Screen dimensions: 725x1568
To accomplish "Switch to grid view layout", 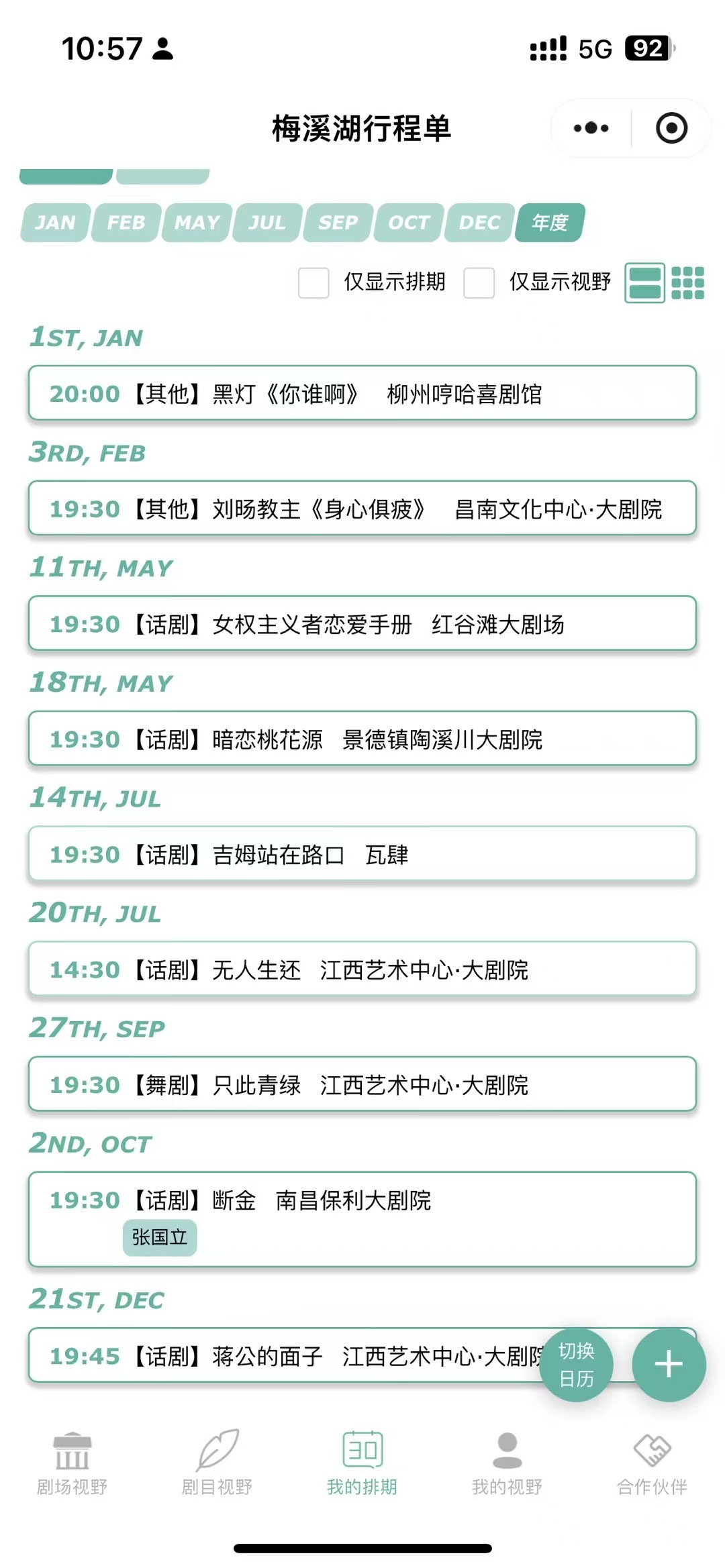I will click(688, 282).
